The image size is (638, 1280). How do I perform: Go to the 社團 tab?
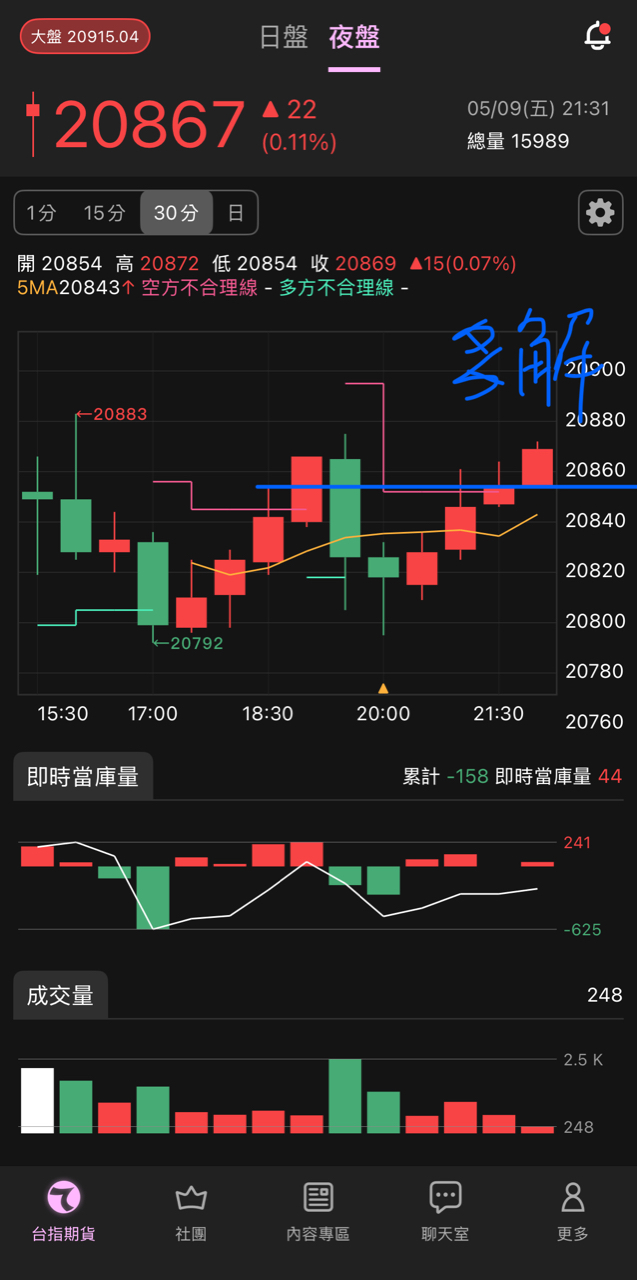(191, 1211)
